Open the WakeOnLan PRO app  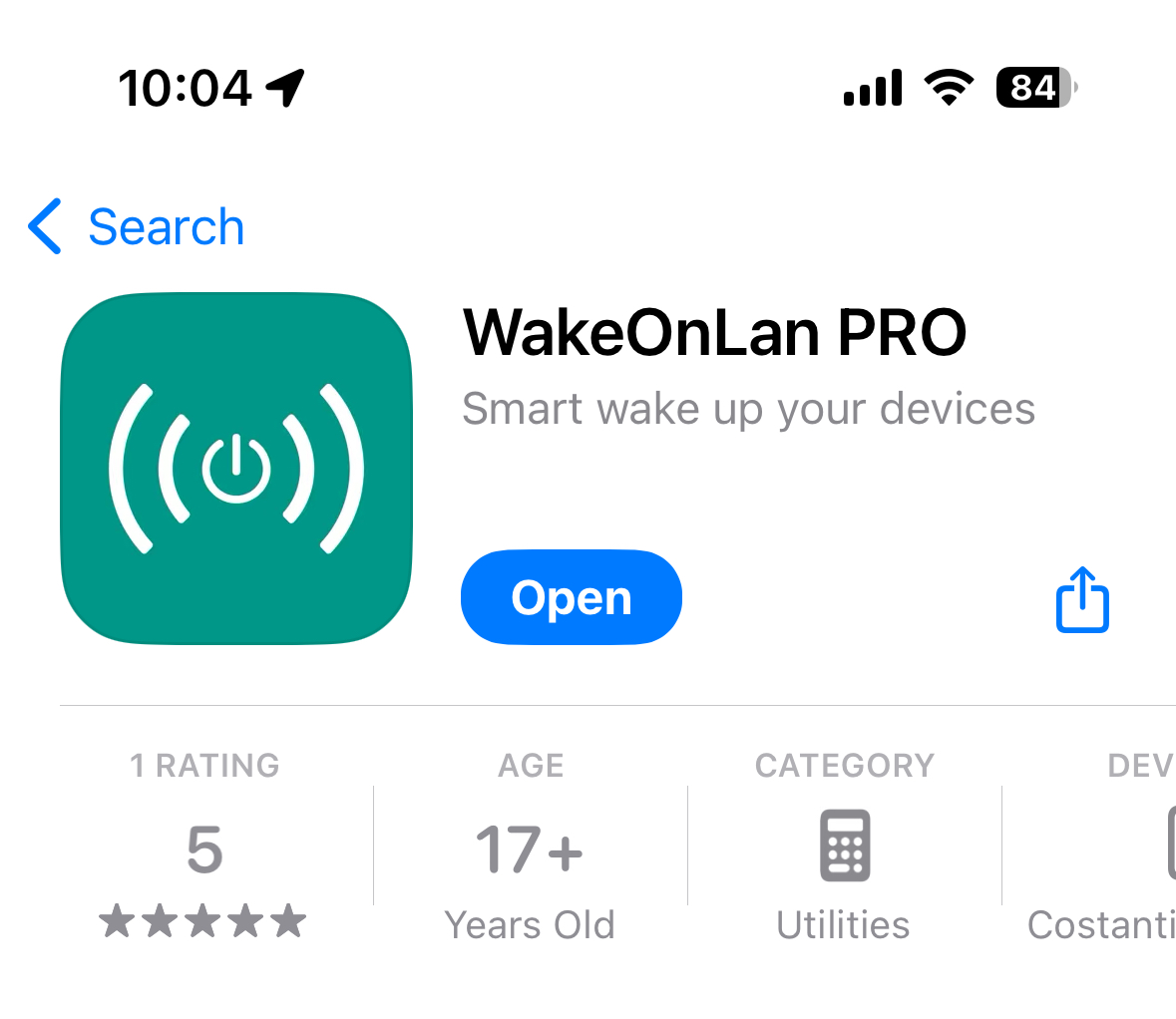571,597
